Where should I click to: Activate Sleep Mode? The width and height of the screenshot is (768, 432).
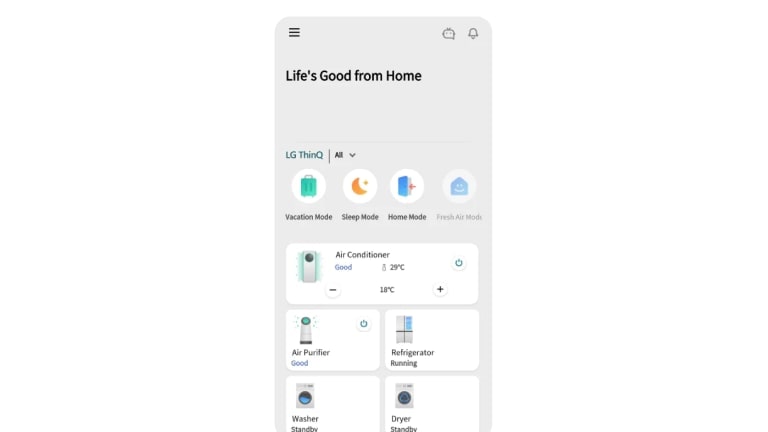click(x=360, y=186)
